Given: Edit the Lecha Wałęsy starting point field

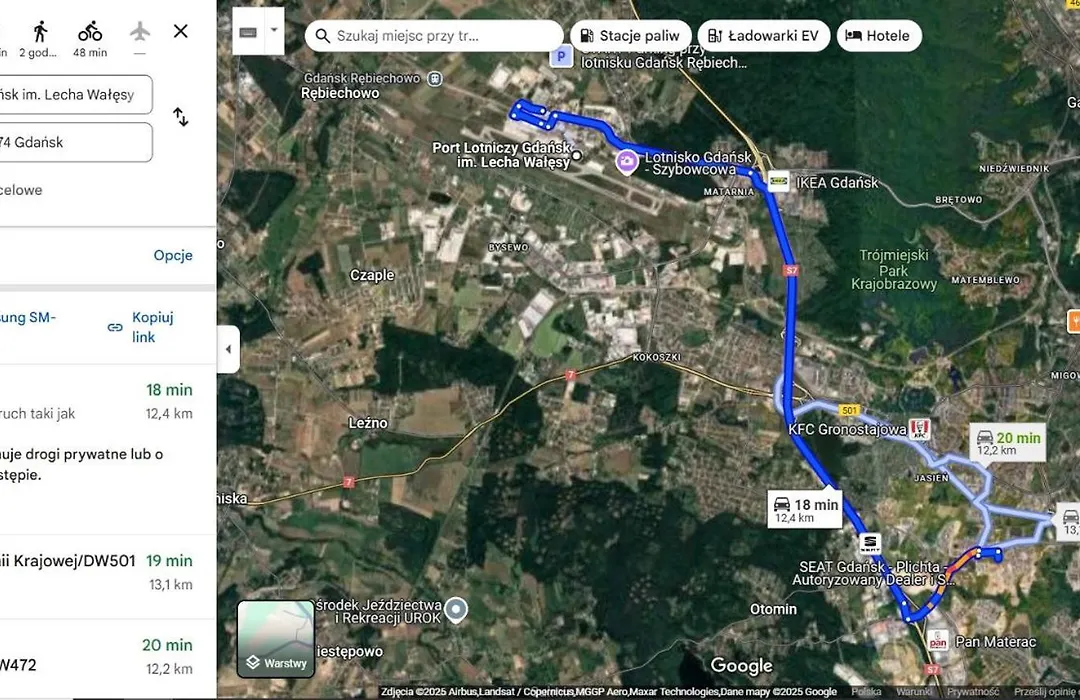Looking at the screenshot, I should click(x=75, y=95).
